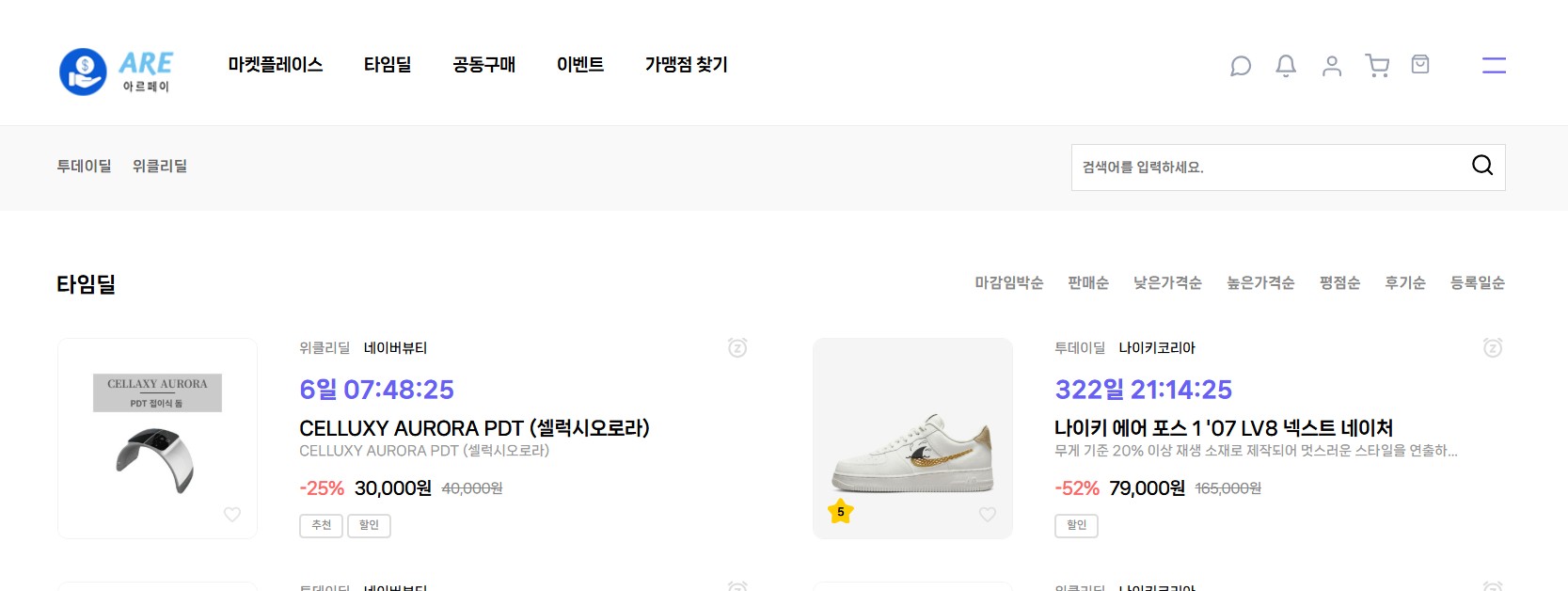Open the user profile icon

point(1331,66)
